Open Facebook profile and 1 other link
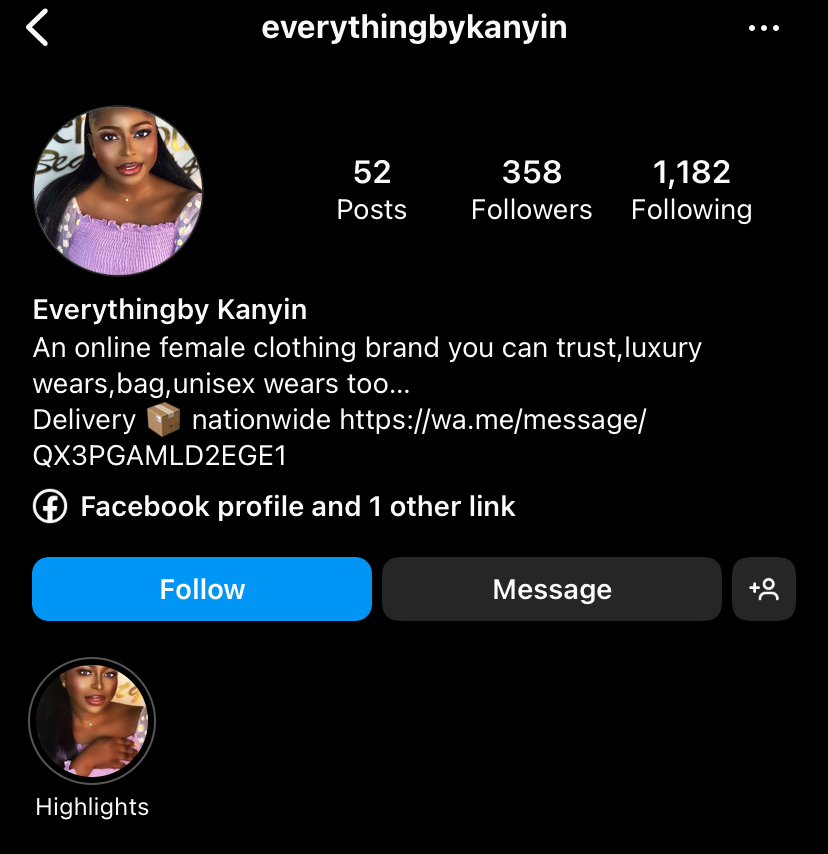Screen dimensions: 828x854 [x=296, y=506]
